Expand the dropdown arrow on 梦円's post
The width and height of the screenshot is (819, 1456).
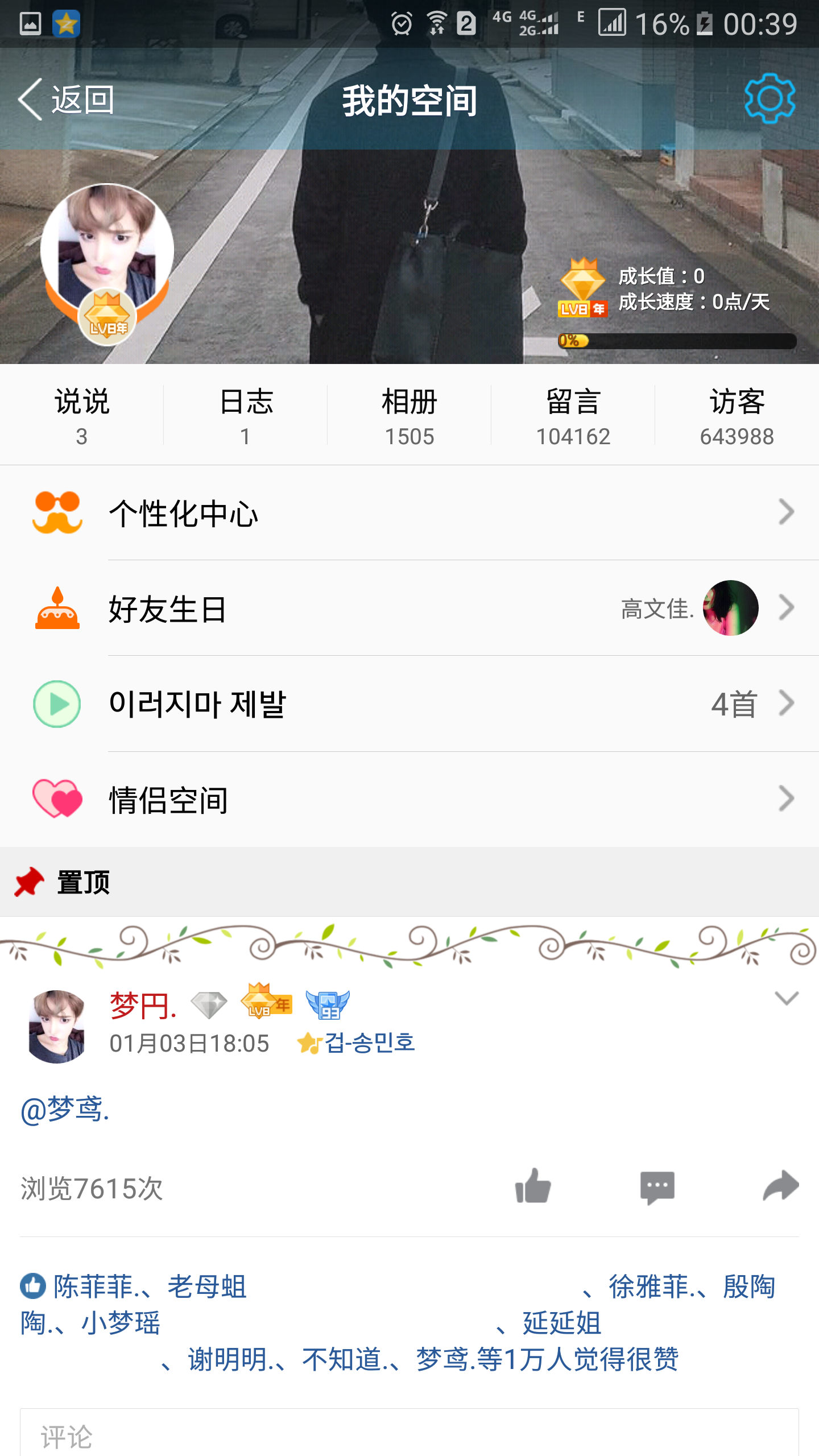[787, 998]
